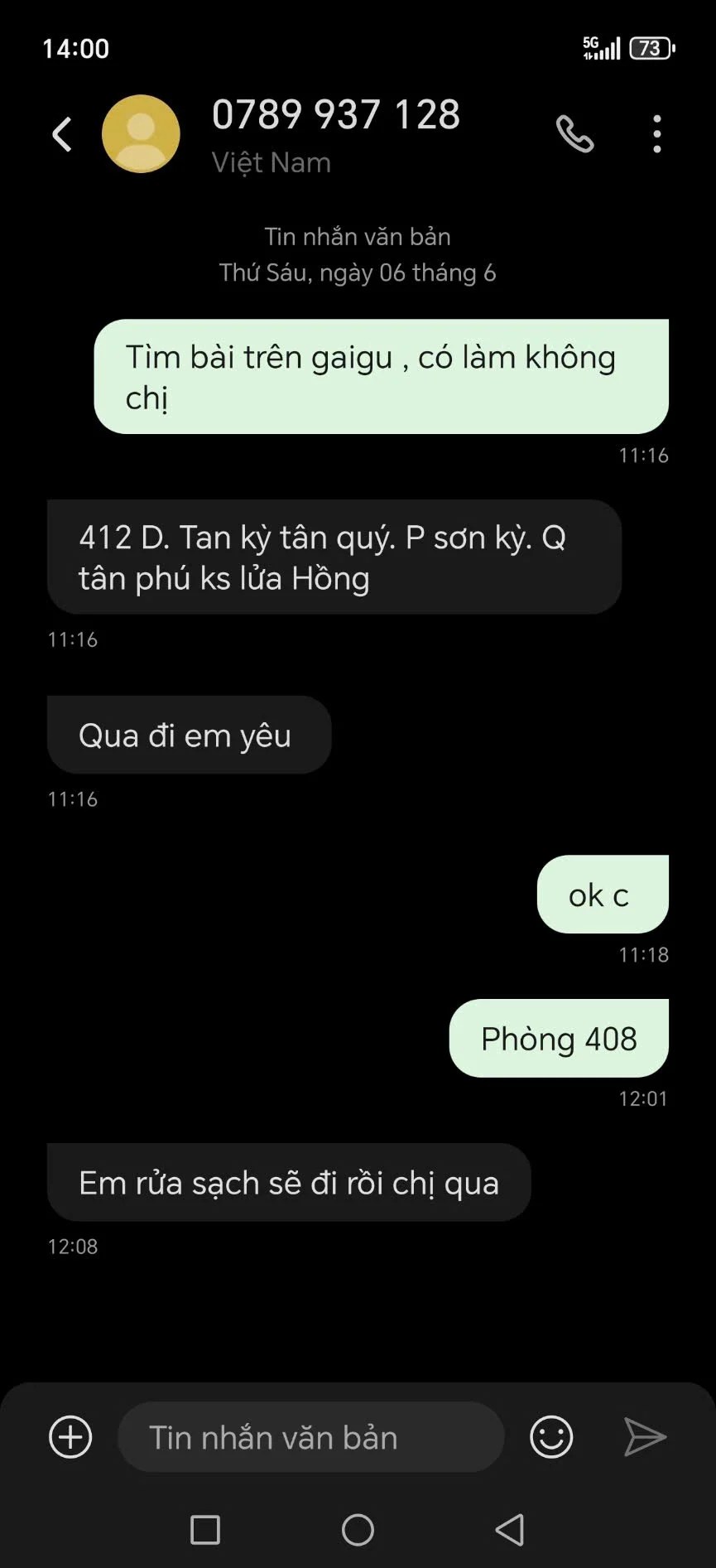Go back to the conversation list
This screenshot has height=1568, width=716.
(62, 134)
